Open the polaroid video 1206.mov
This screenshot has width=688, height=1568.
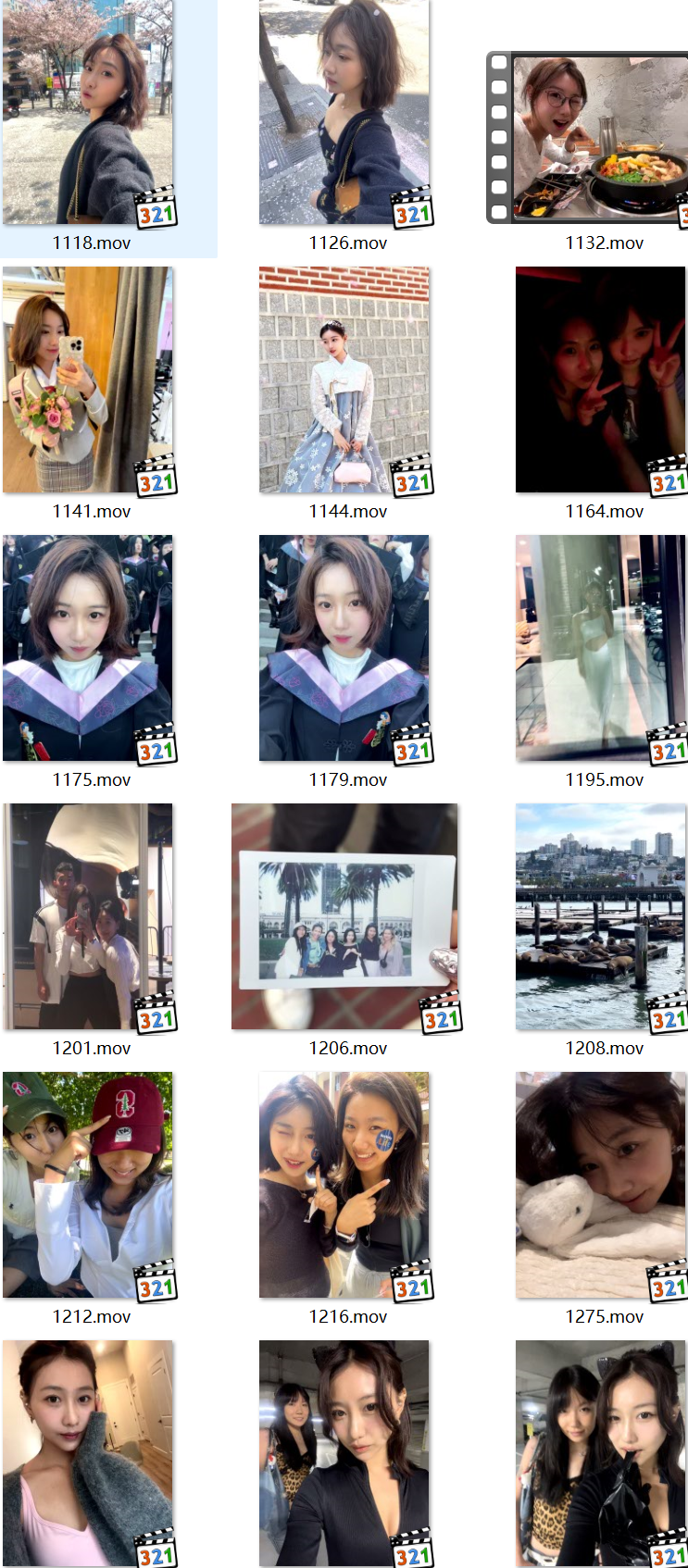344,916
